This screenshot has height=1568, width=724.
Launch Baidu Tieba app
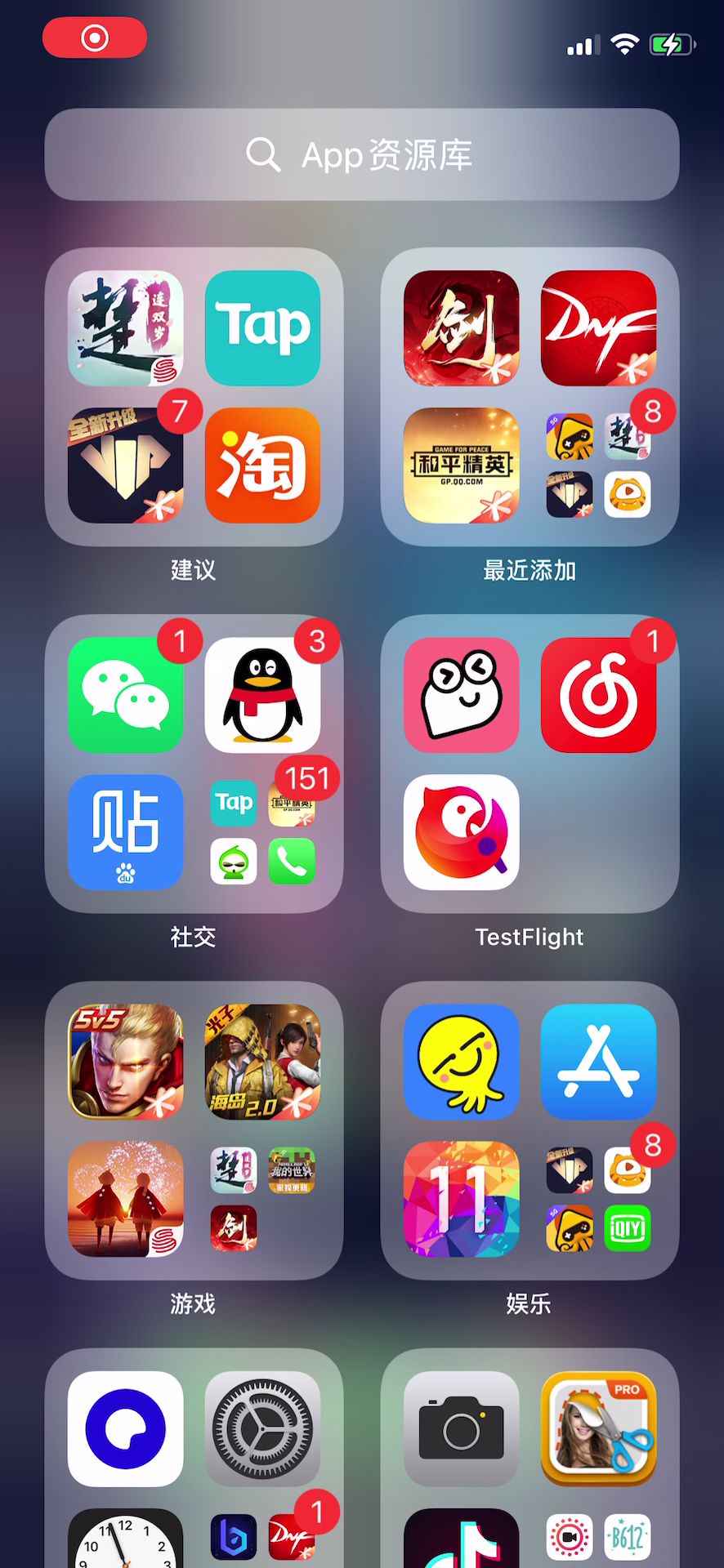(125, 831)
